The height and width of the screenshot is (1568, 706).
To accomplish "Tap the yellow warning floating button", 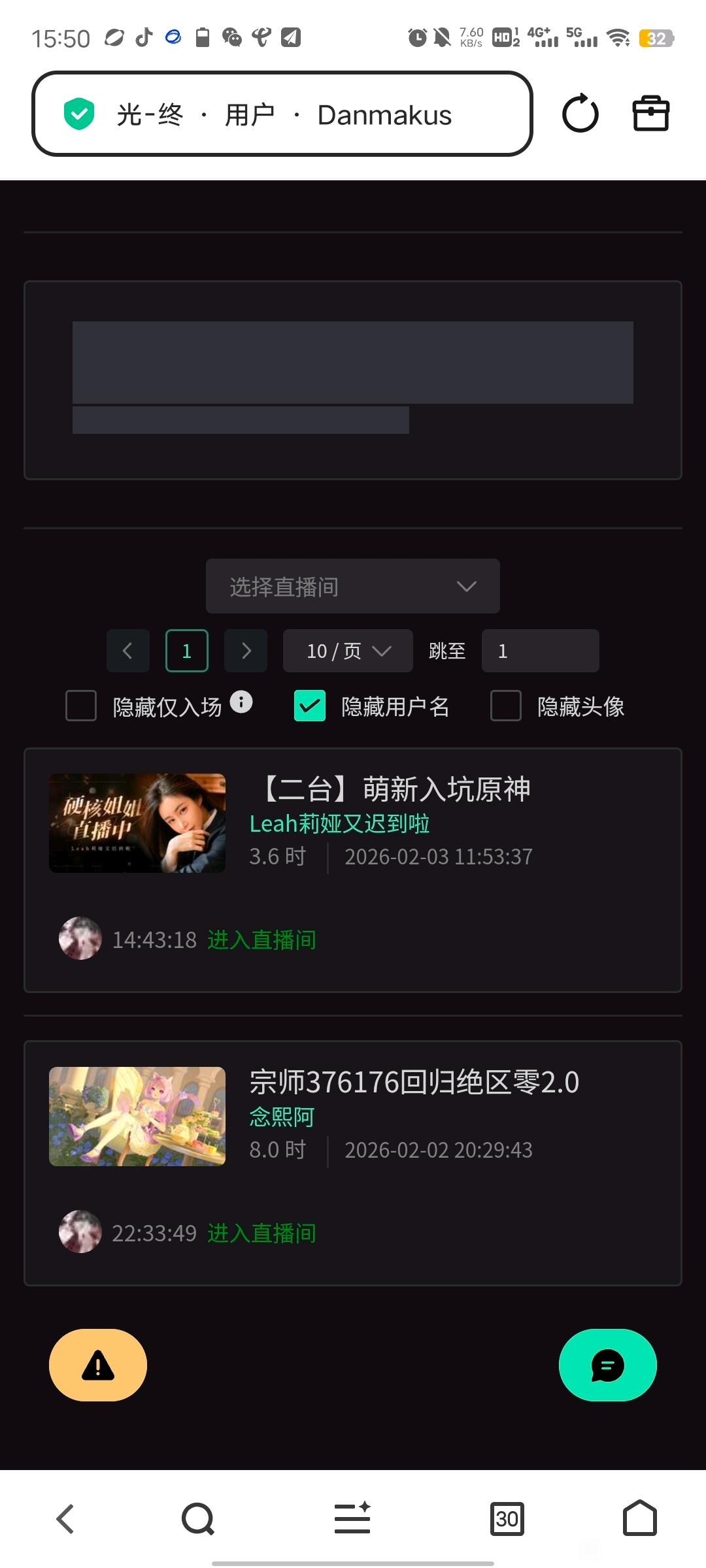I will pos(98,1365).
